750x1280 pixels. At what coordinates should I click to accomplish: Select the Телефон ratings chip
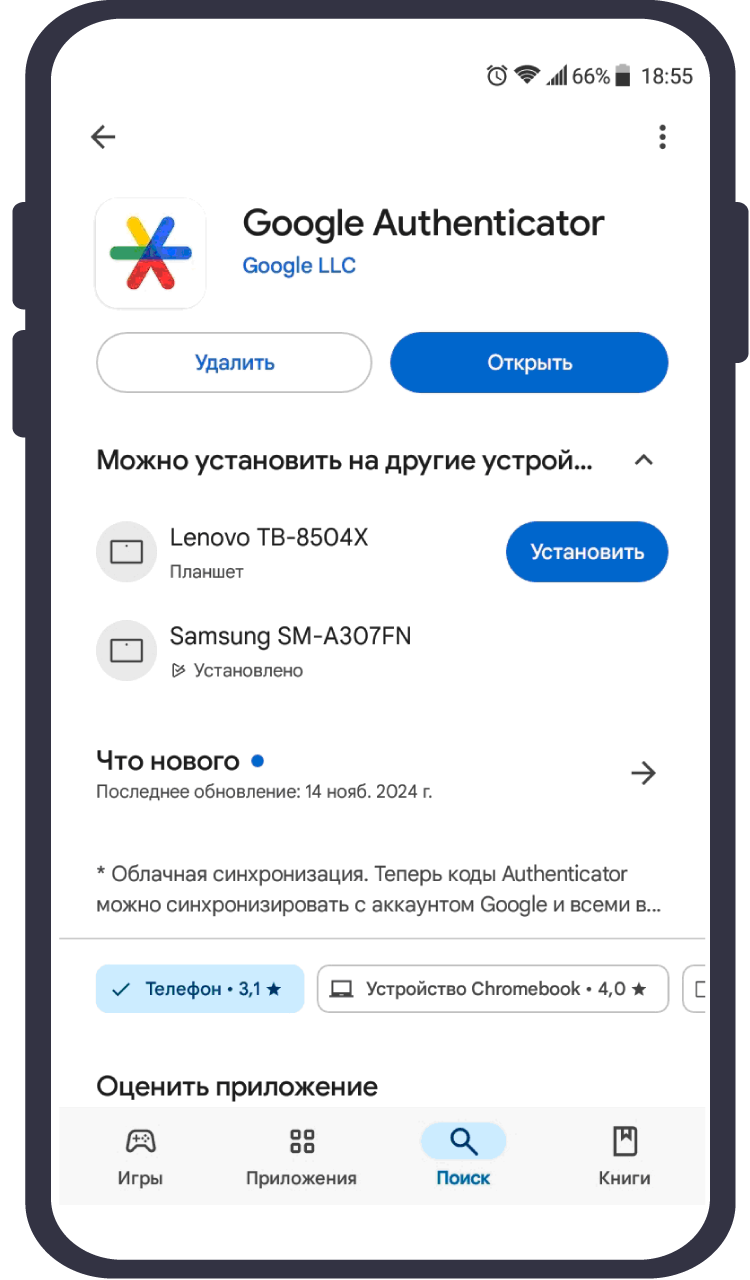pyautogui.click(x=200, y=989)
